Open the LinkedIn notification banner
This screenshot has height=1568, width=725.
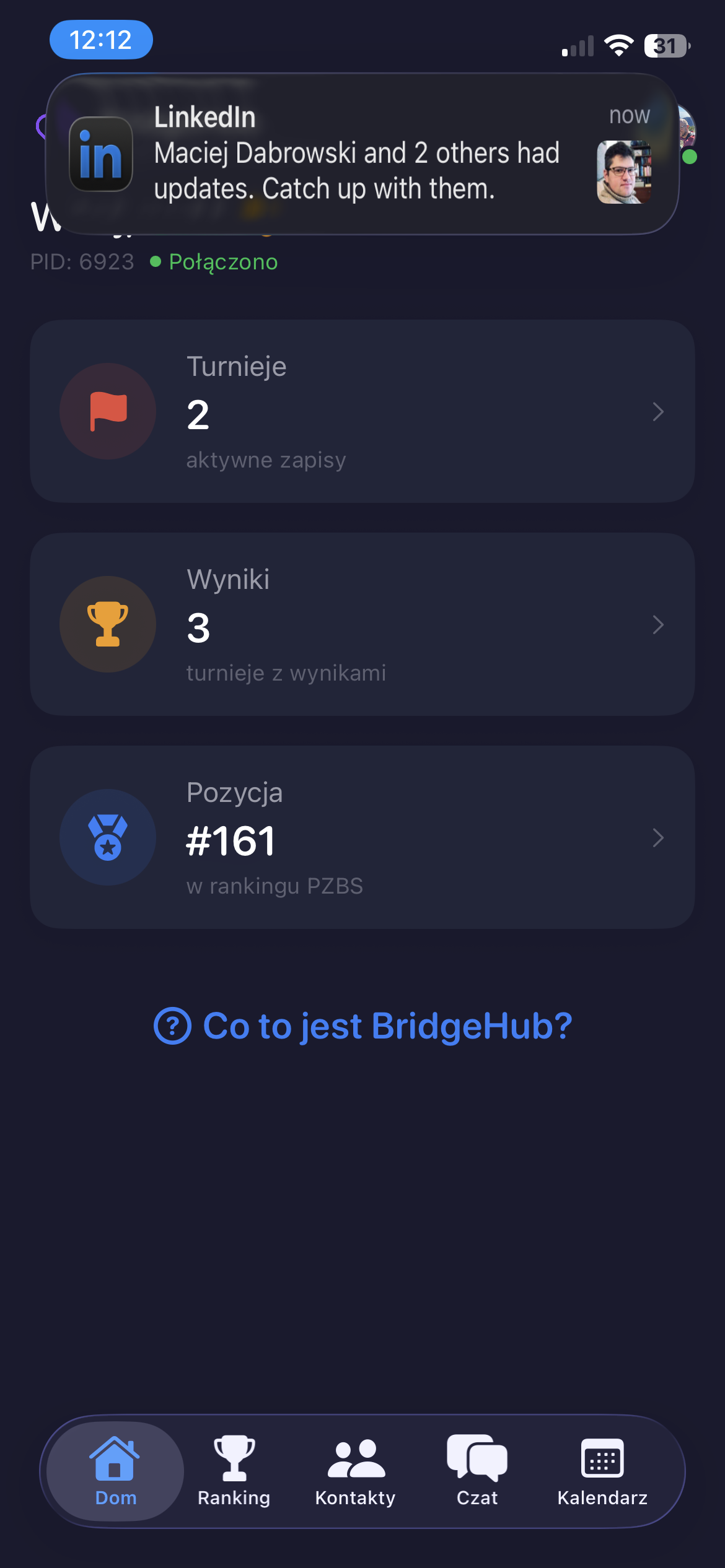pos(362,154)
